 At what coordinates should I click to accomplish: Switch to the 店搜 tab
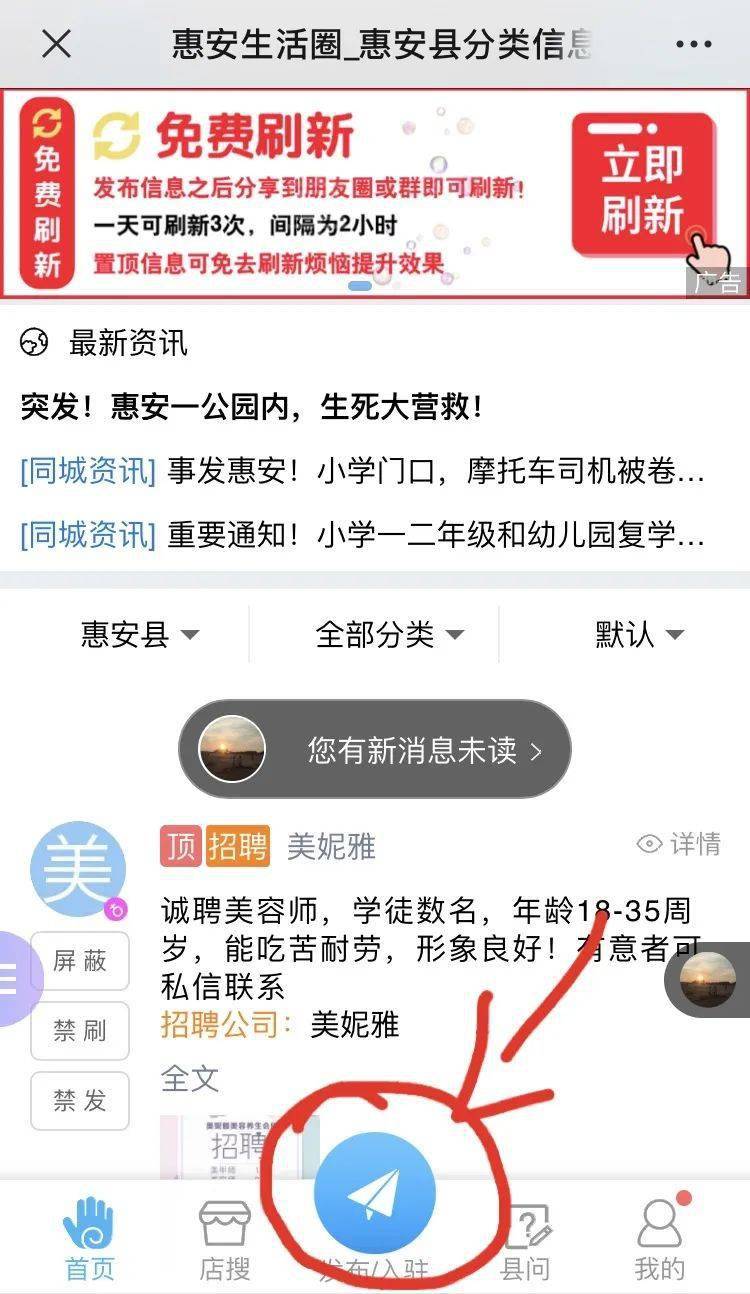pyautogui.click(x=225, y=1240)
